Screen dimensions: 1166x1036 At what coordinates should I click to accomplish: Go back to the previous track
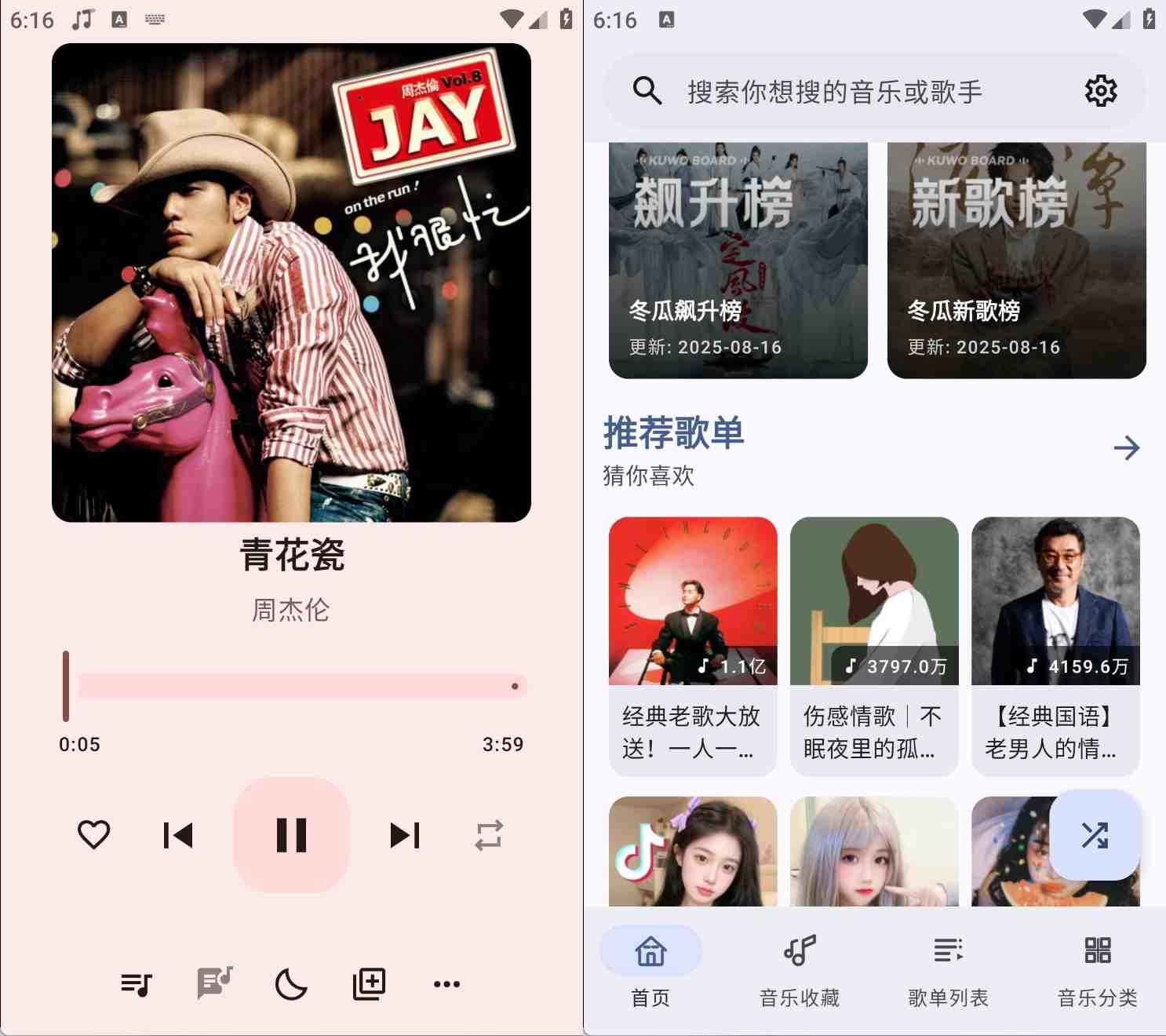click(178, 835)
